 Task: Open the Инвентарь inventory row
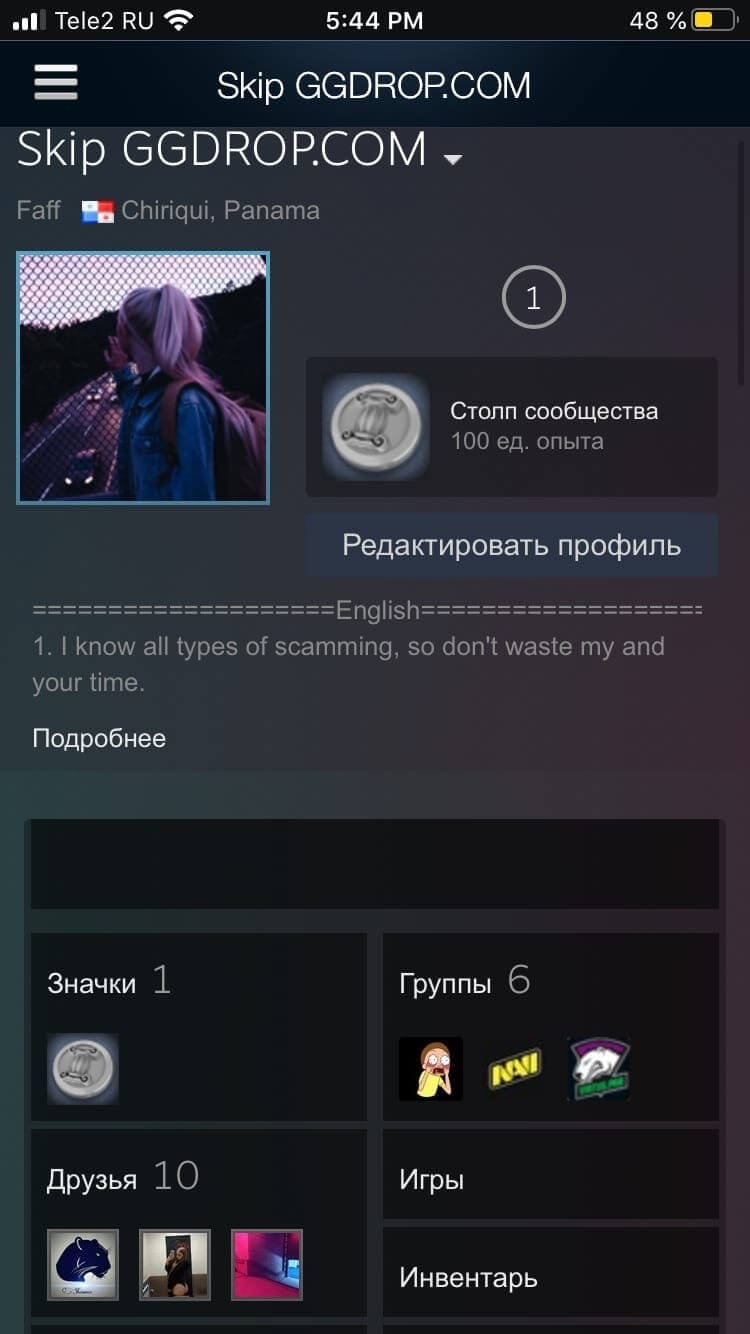[x=551, y=1276]
